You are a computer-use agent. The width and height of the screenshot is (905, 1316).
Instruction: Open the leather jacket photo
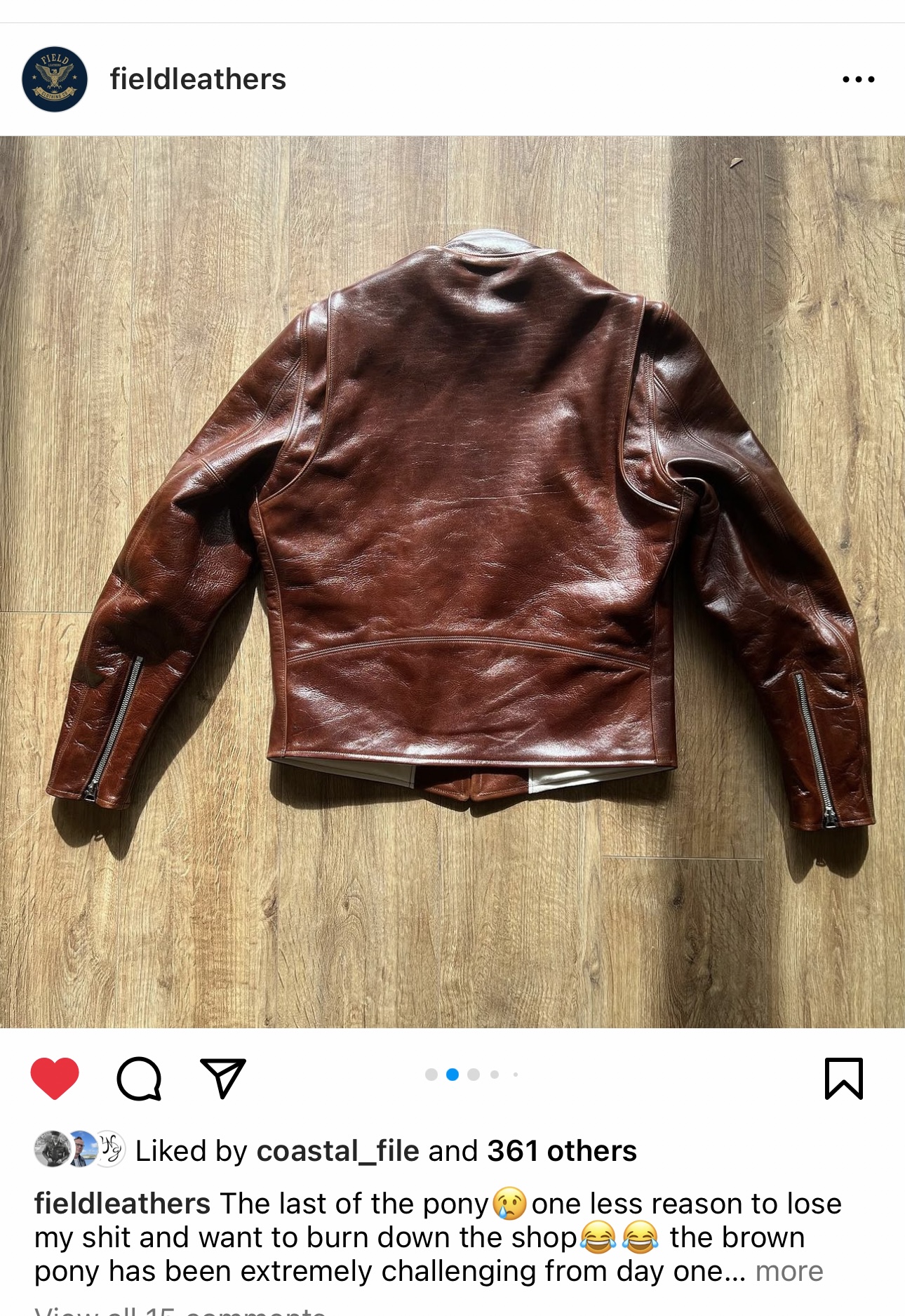click(x=452, y=581)
